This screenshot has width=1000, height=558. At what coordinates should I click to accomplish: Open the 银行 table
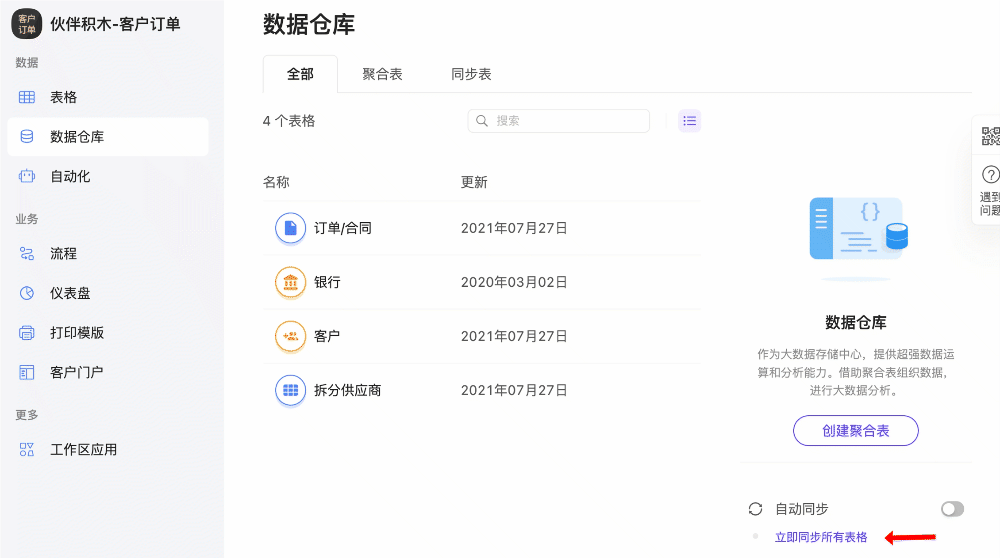[327, 282]
